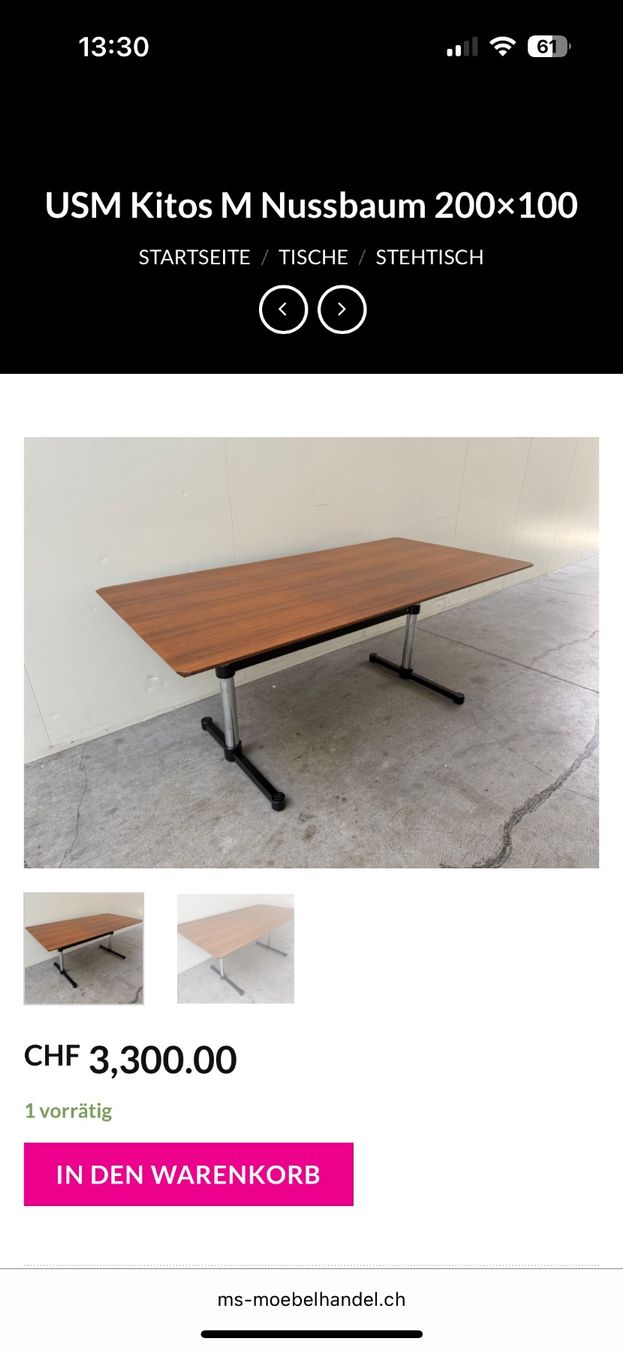
Task: Tap the ms-moebelhandel.ch address bar
Action: (311, 1300)
